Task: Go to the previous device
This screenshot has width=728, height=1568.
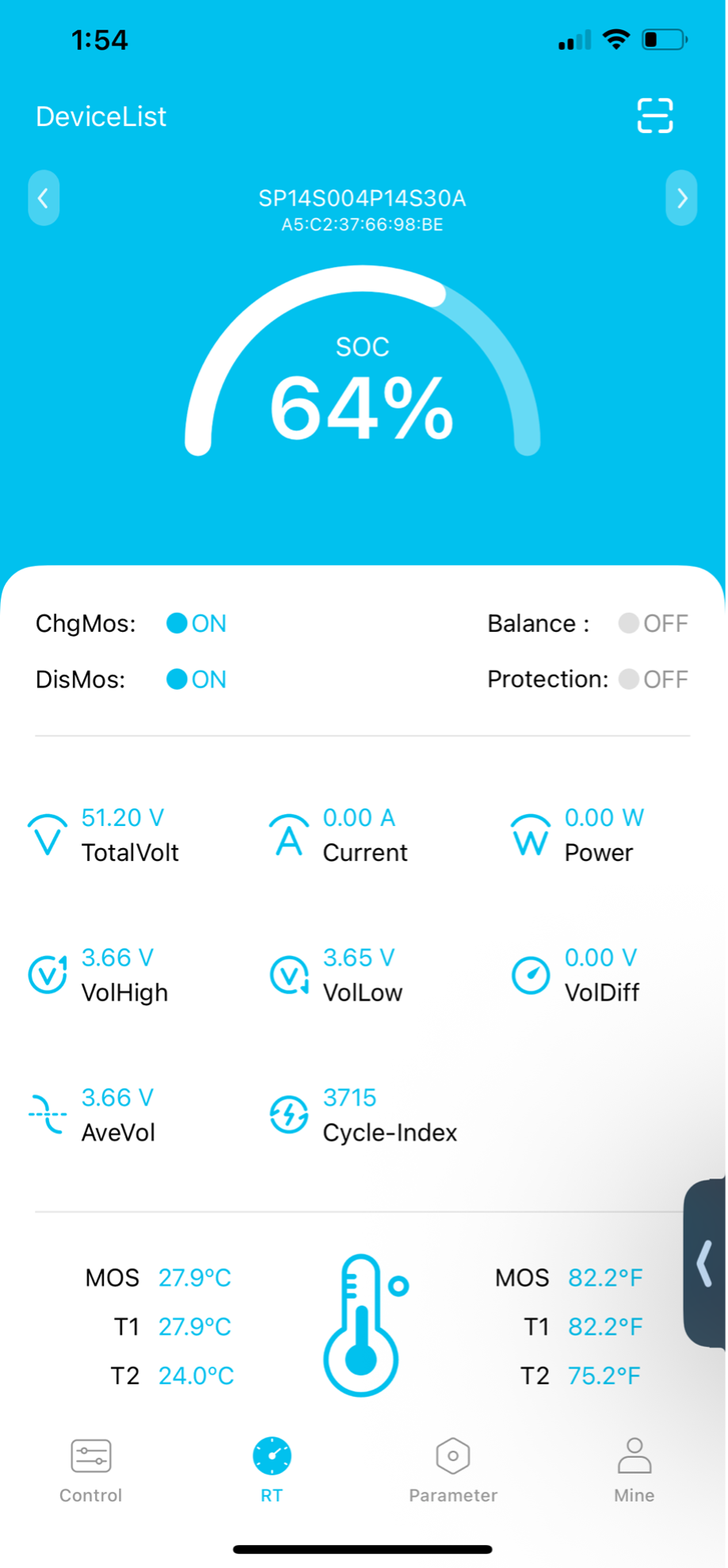Action: (x=44, y=198)
